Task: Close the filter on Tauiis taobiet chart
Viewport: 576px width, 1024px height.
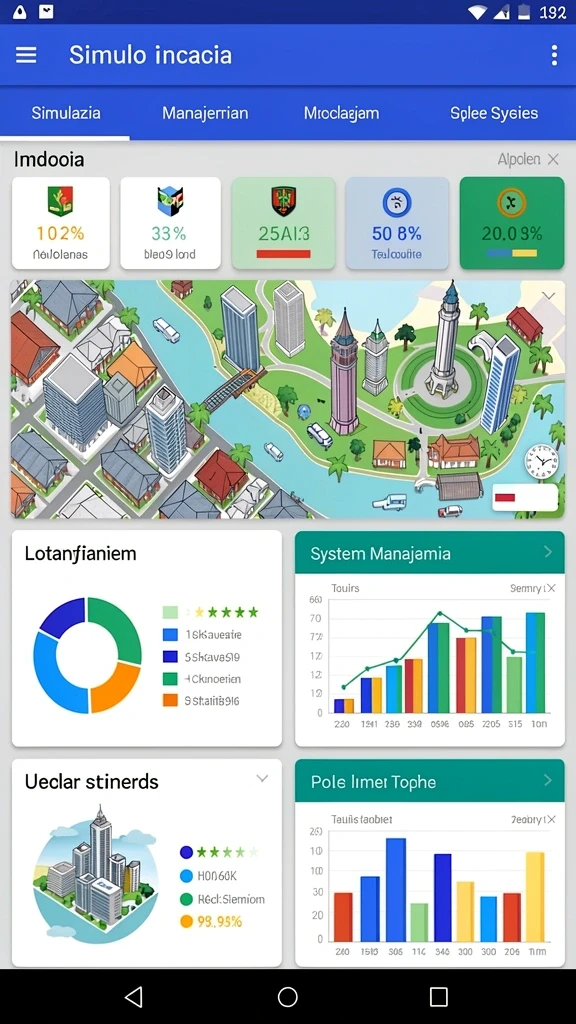Action: click(551, 819)
